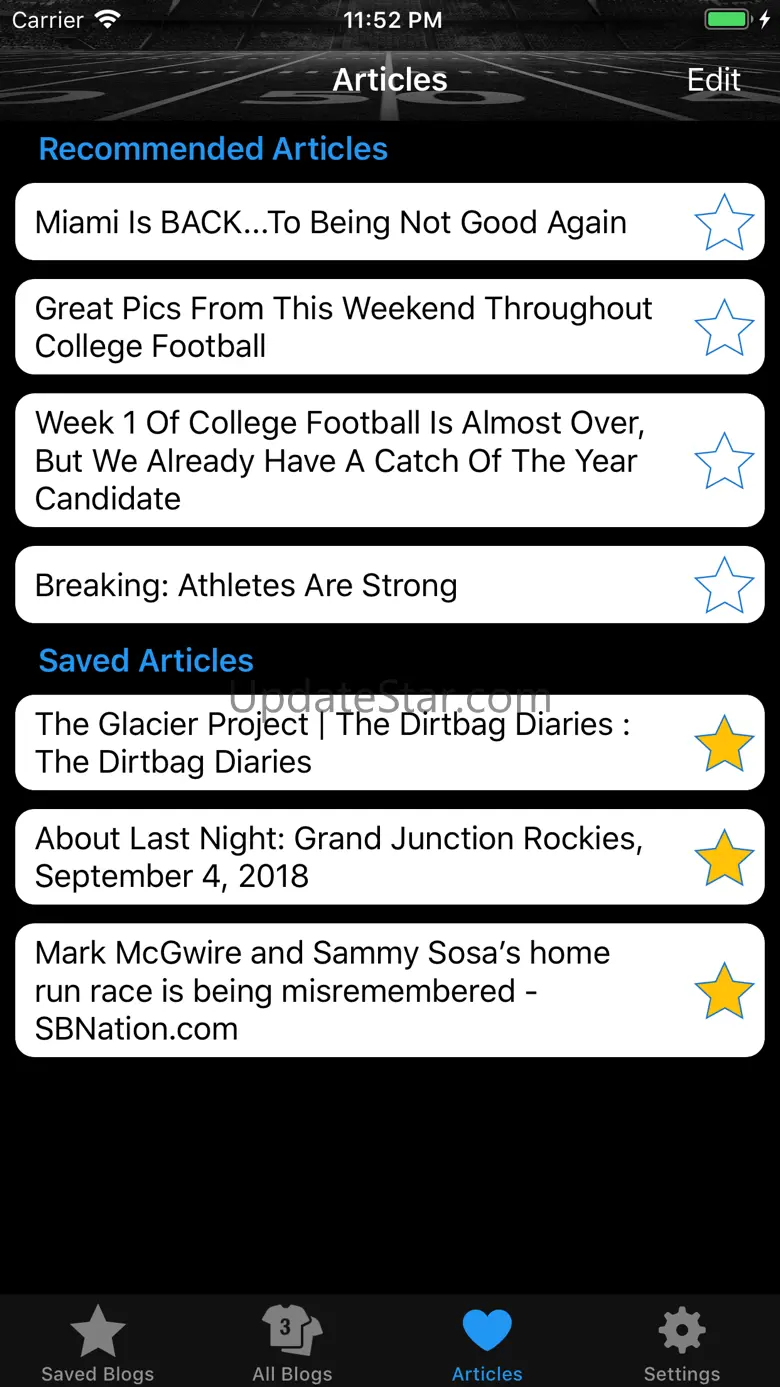Image resolution: width=780 pixels, height=1387 pixels.
Task: Open the Settings tab
Action: coord(682,1343)
